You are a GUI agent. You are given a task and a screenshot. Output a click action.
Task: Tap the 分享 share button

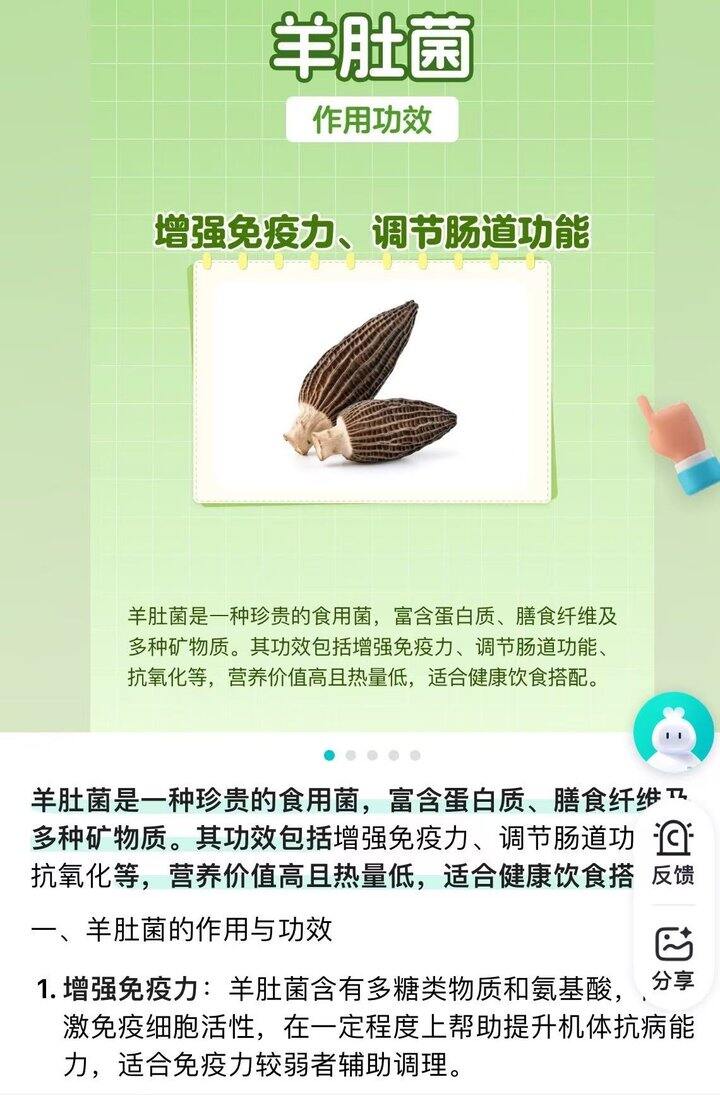[x=673, y=959]
